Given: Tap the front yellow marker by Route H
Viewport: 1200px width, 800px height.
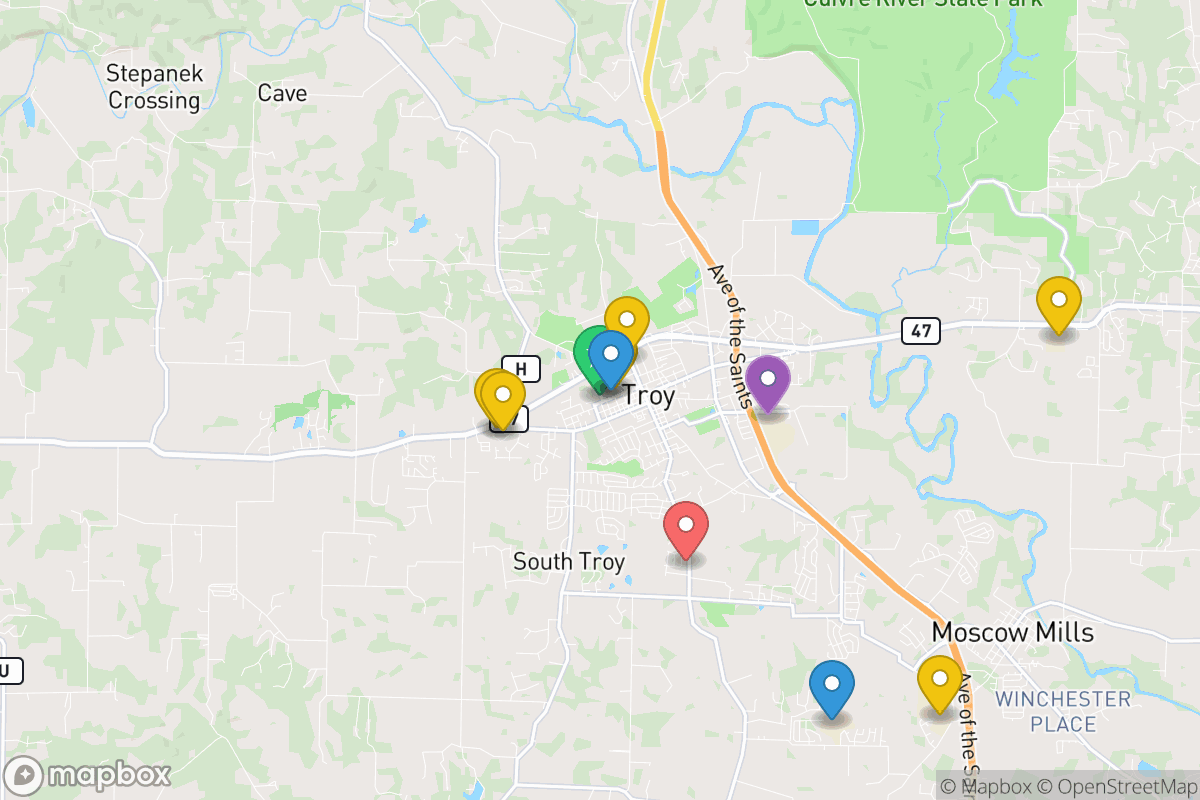Looking at the screenshot, I should 503,397.
